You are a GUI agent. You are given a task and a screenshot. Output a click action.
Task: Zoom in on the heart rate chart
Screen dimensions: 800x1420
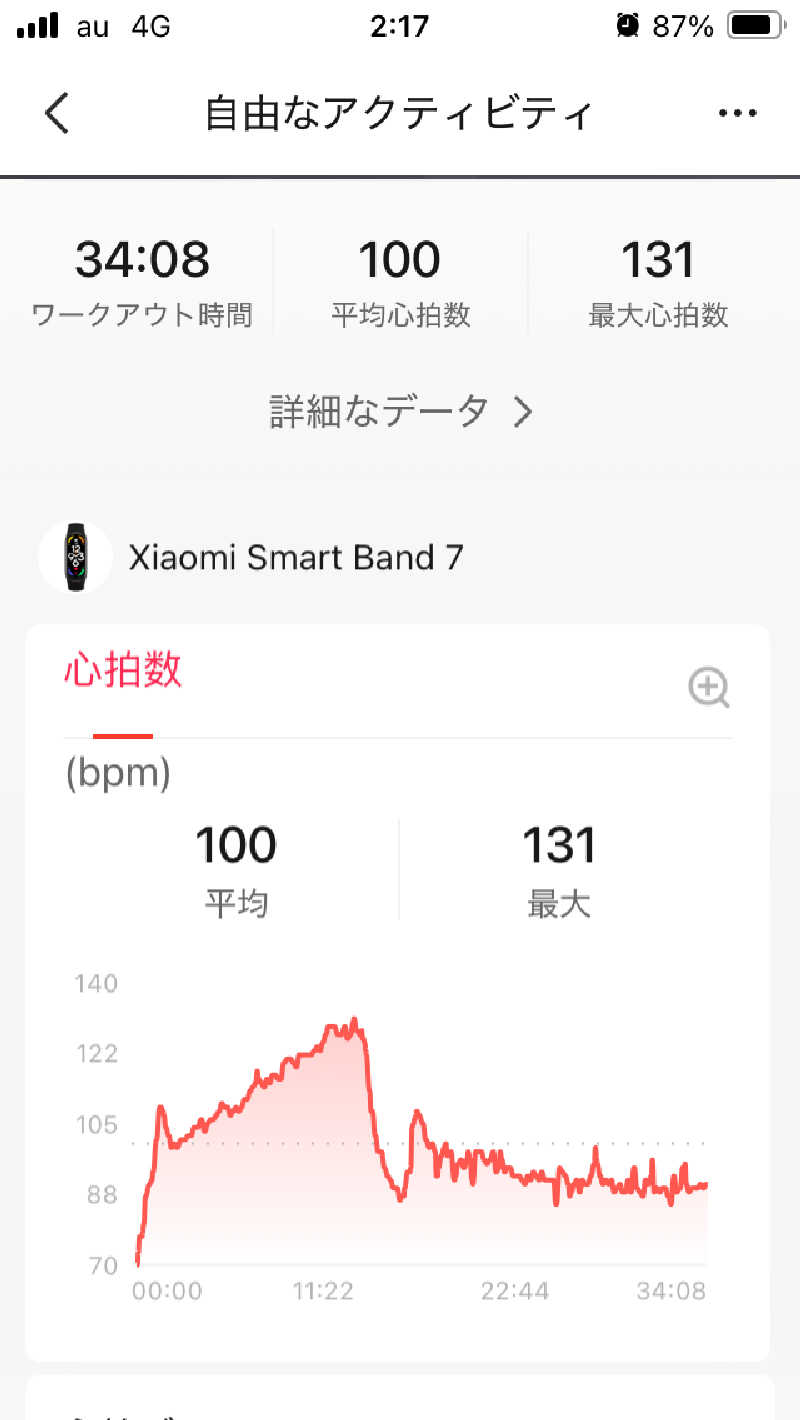tap(709, 688)
